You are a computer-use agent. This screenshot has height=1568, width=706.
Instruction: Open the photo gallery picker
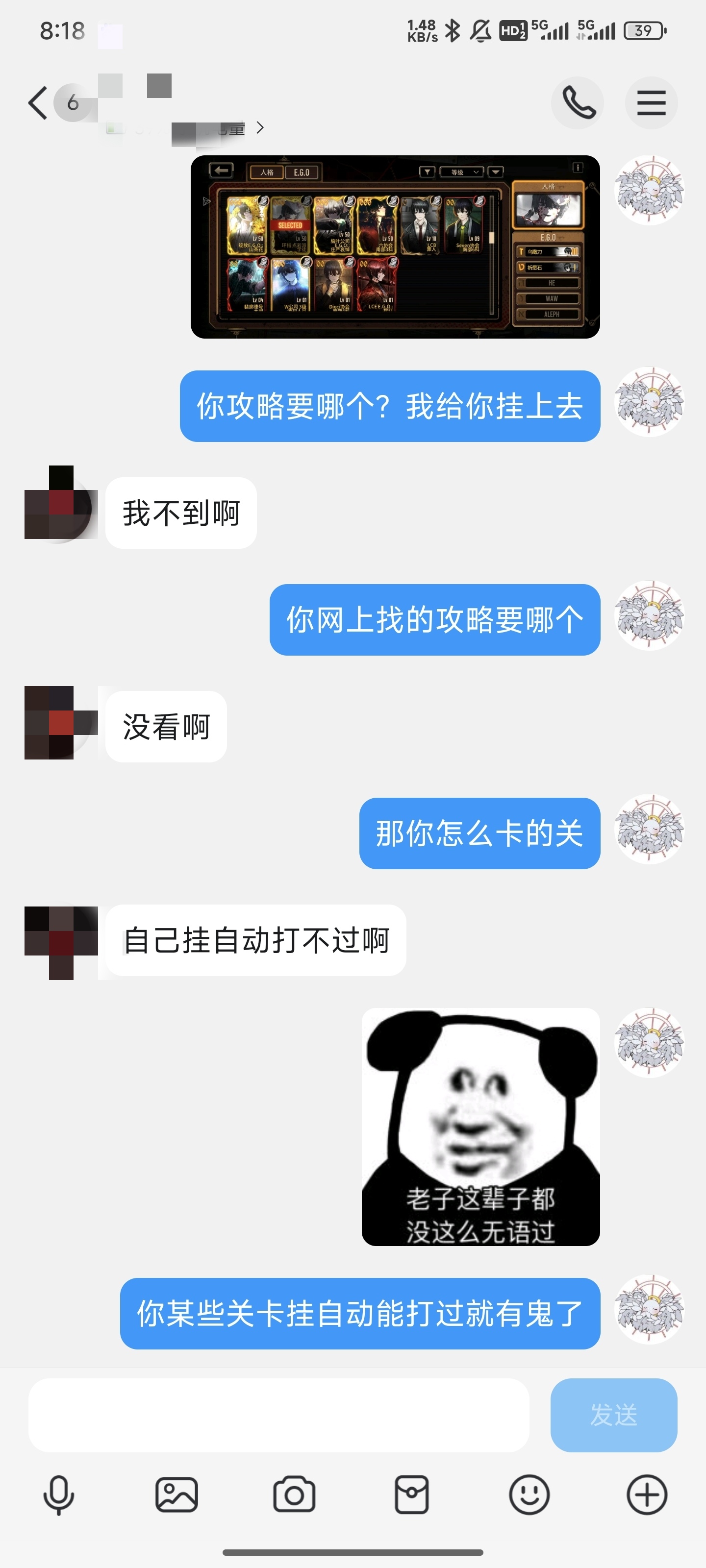coord(176,1495)
